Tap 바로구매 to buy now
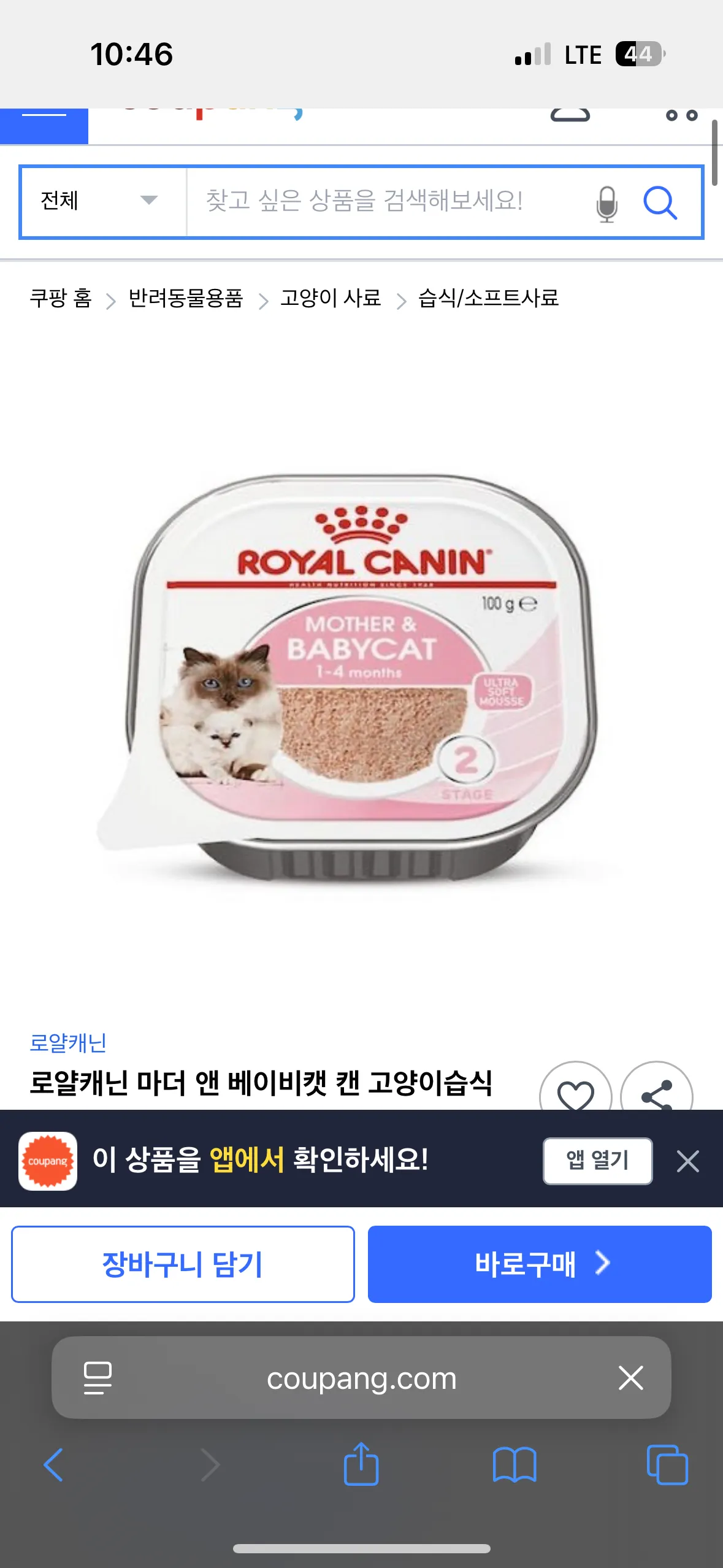 click(x=539, y=1264)
